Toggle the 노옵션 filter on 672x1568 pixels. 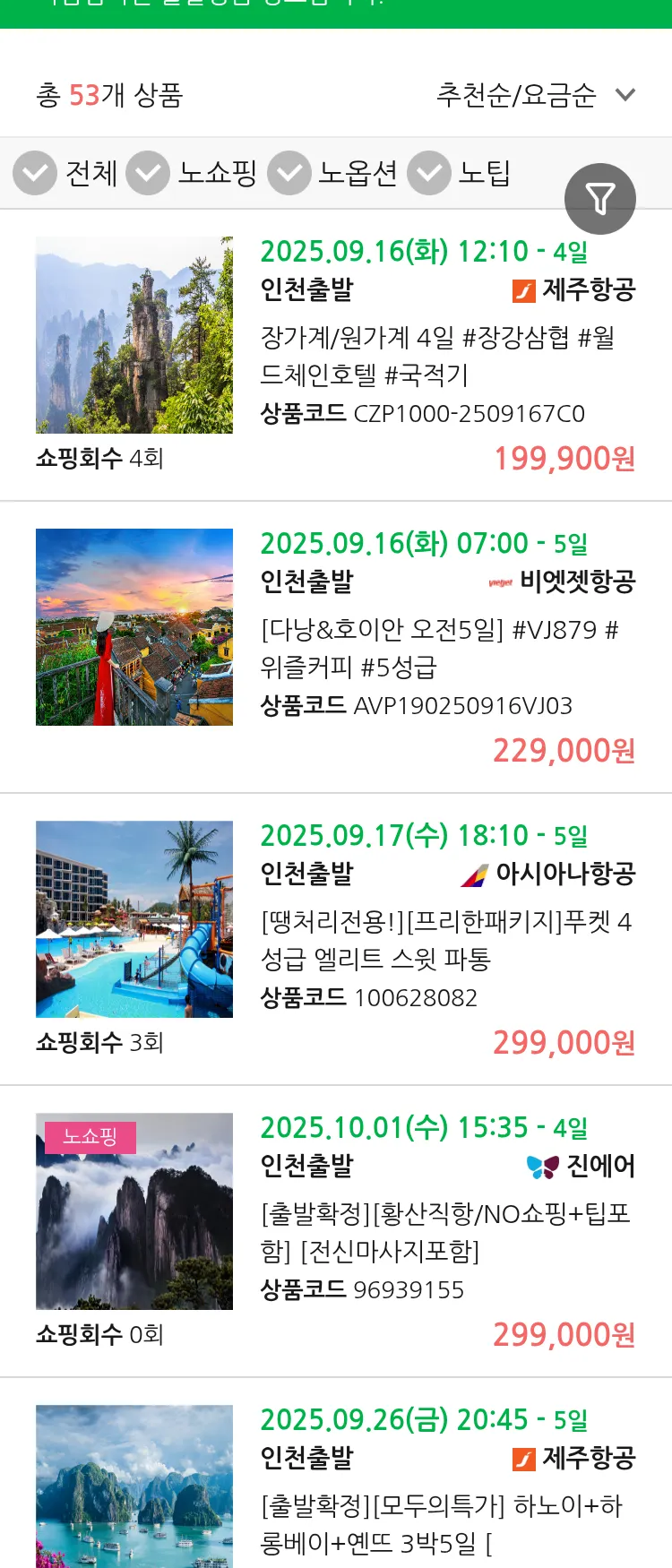coord(289,173)
